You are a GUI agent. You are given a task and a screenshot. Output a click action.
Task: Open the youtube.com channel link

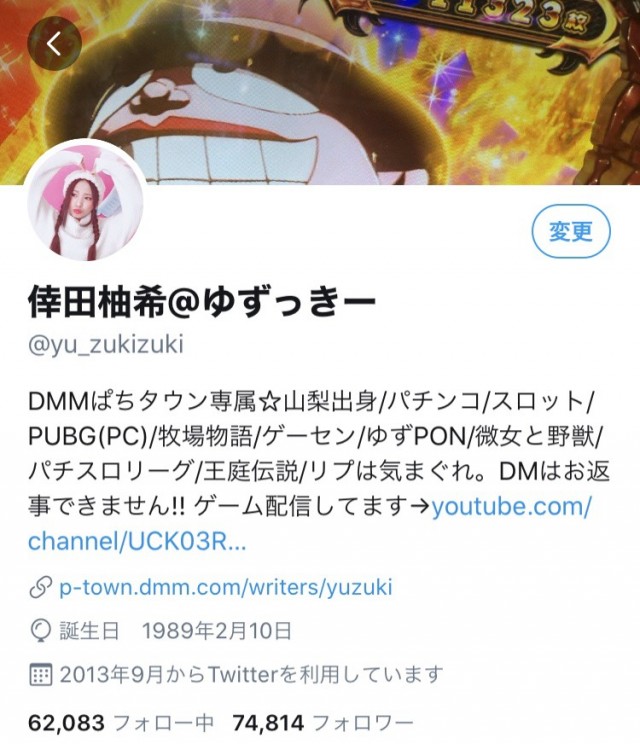tap(513, 506)
